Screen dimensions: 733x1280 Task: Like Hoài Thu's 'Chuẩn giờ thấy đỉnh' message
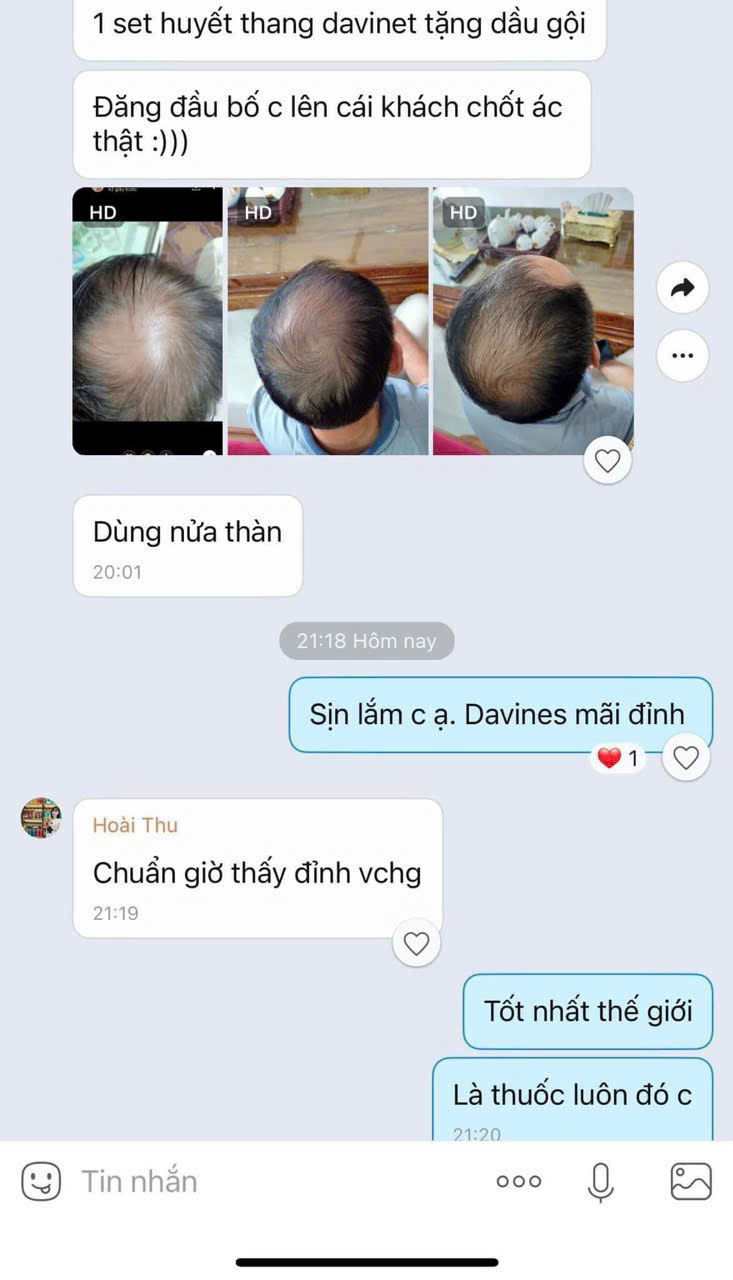click(x=416, y=943)
